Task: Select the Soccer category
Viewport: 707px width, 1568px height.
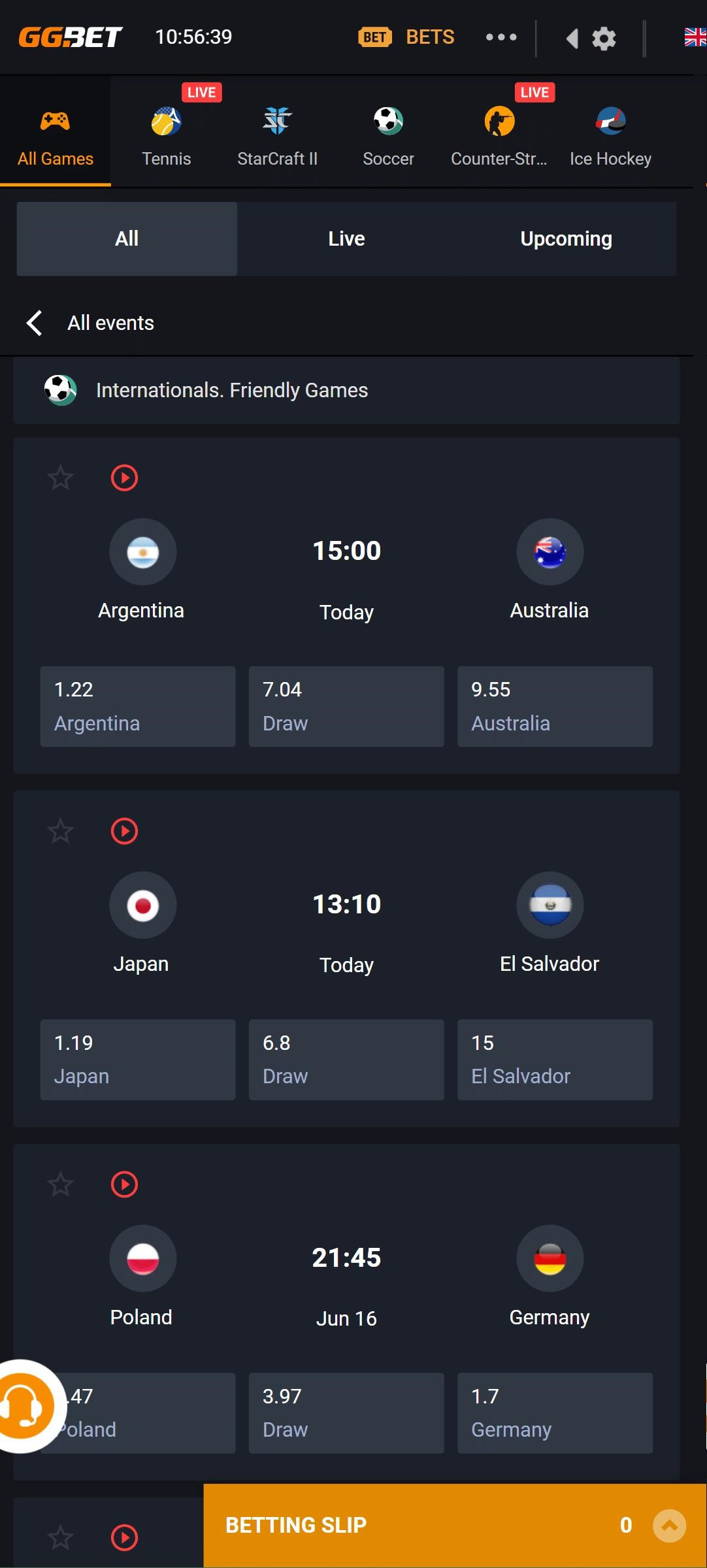Action: [x=388, y=132]
